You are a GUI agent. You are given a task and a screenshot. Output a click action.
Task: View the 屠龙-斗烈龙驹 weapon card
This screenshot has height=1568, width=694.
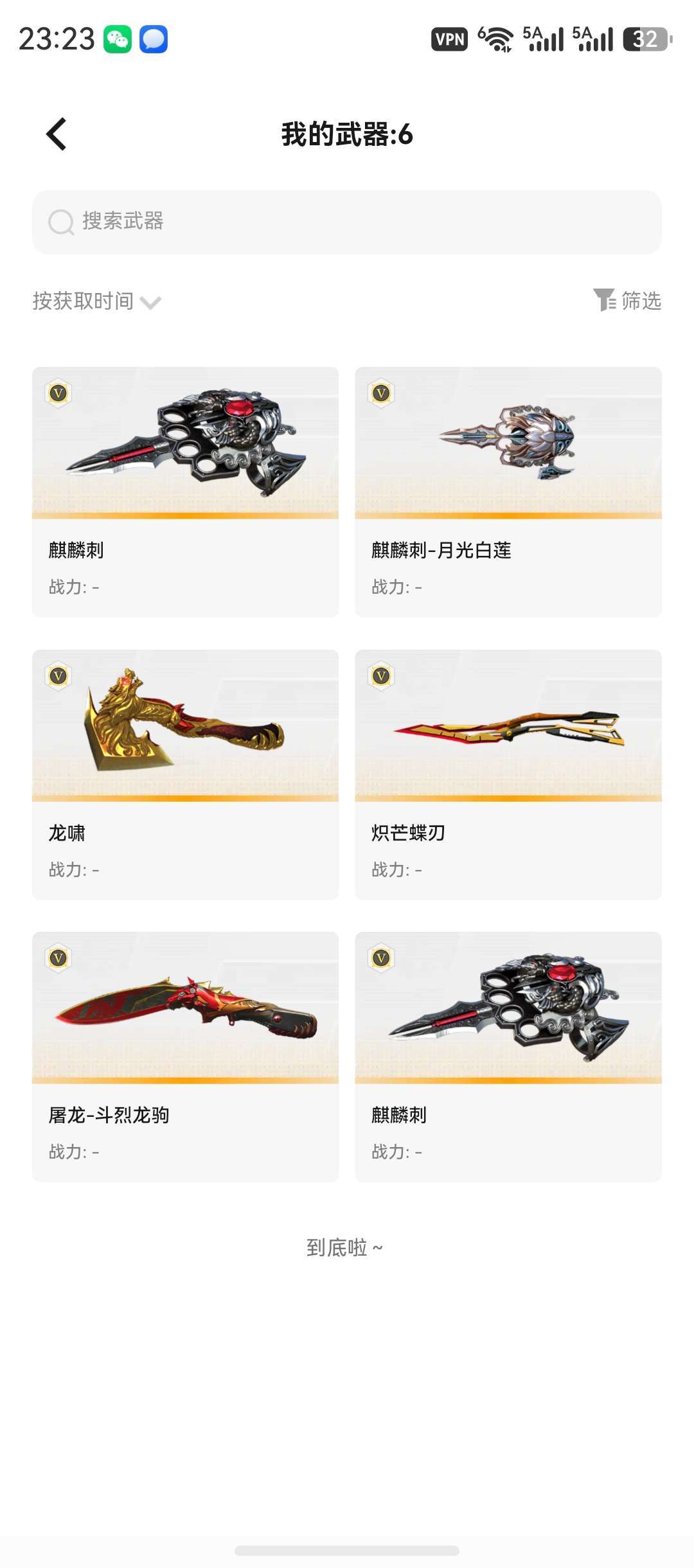pyautogui.click(x=185, y=1056)
